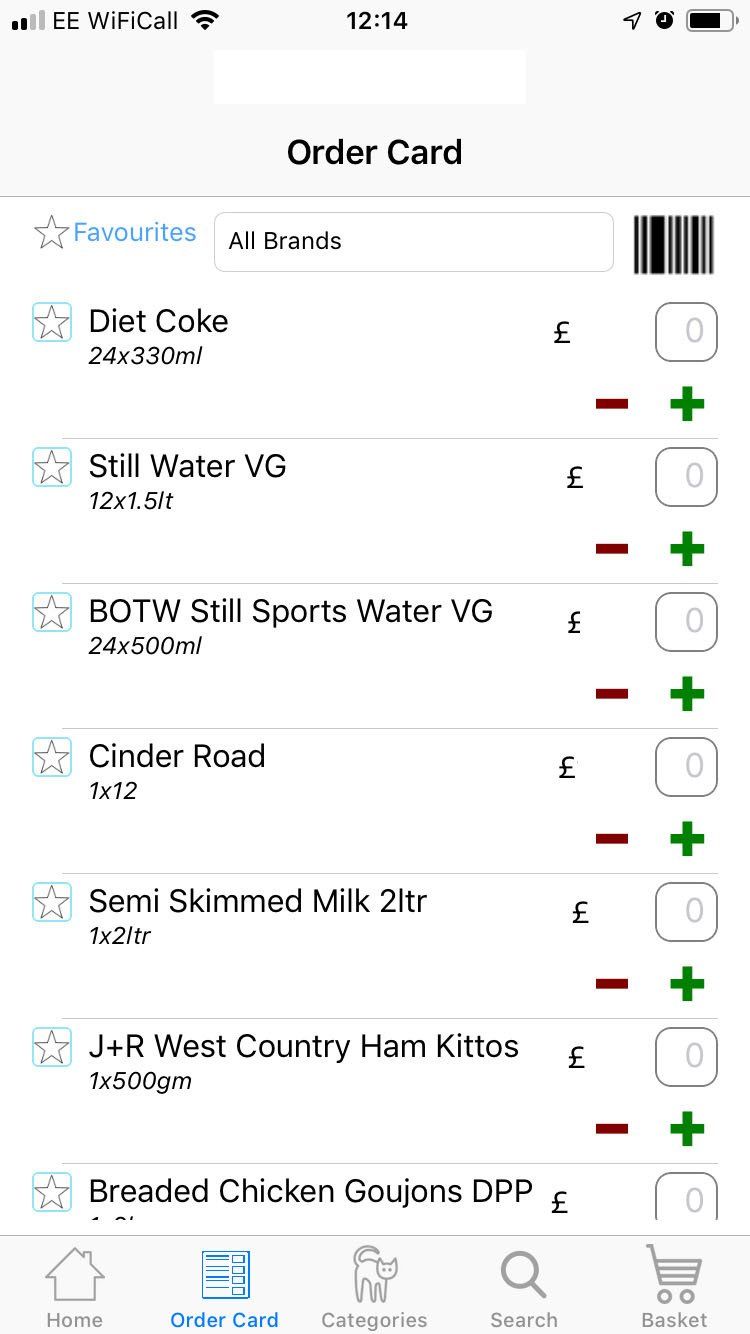Favourite Diet Coke with its star
Viewport: 750px width, 1334px height.
point(51,322)
